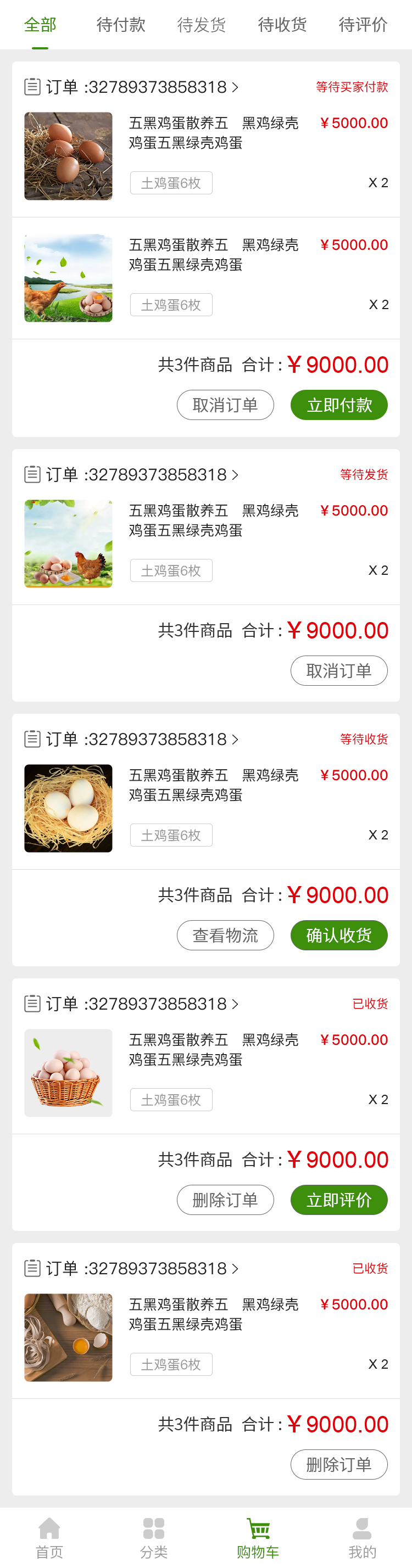Open order details for the 等待收货 order
Viewport: 412px width, 1568px height.
[142, 740]
